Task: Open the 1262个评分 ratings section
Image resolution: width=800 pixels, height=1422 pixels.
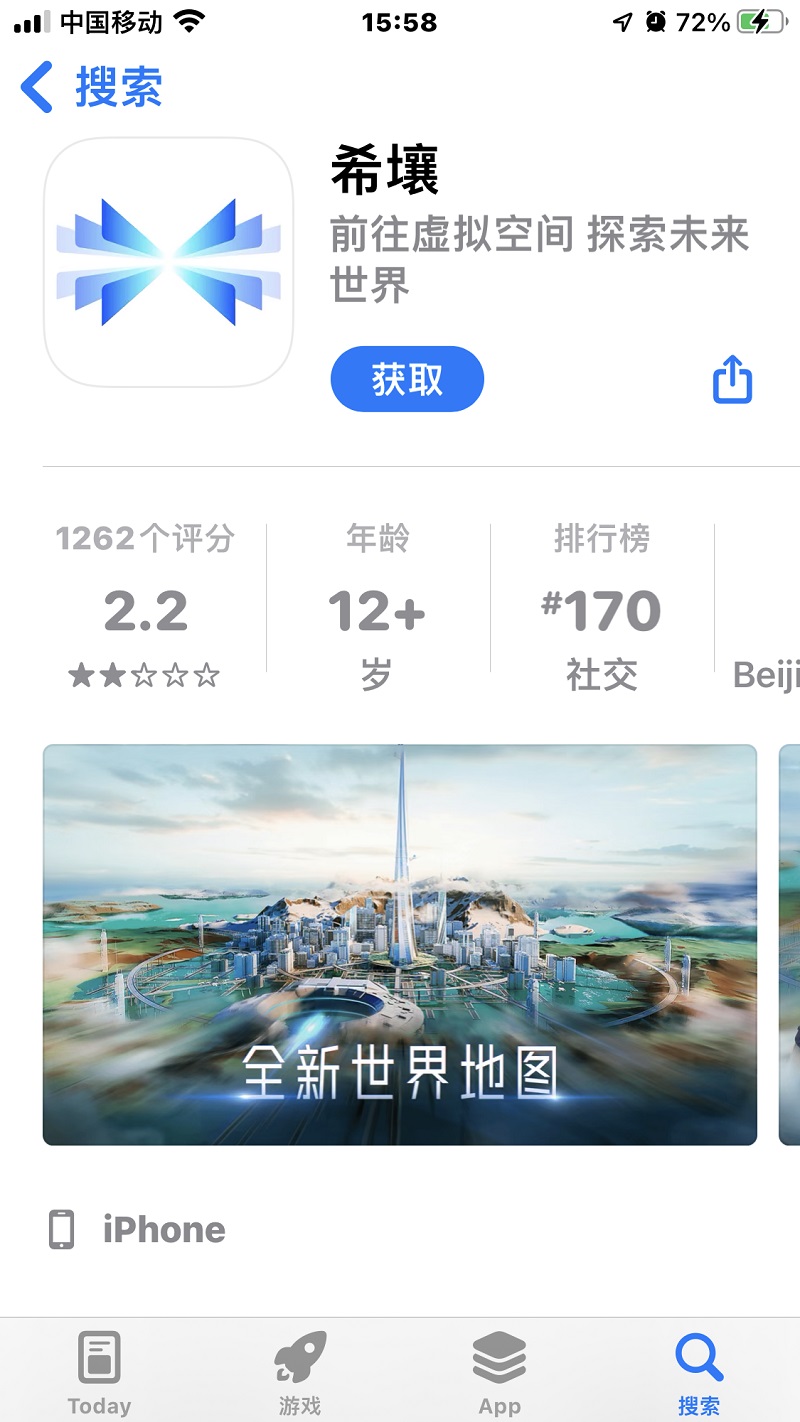Action: [x=146, y=608]
